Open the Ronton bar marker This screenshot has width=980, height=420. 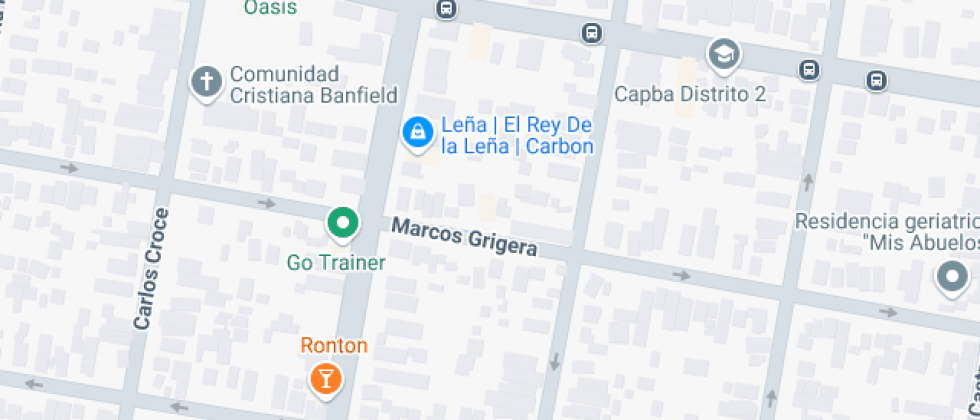(326, 379)
